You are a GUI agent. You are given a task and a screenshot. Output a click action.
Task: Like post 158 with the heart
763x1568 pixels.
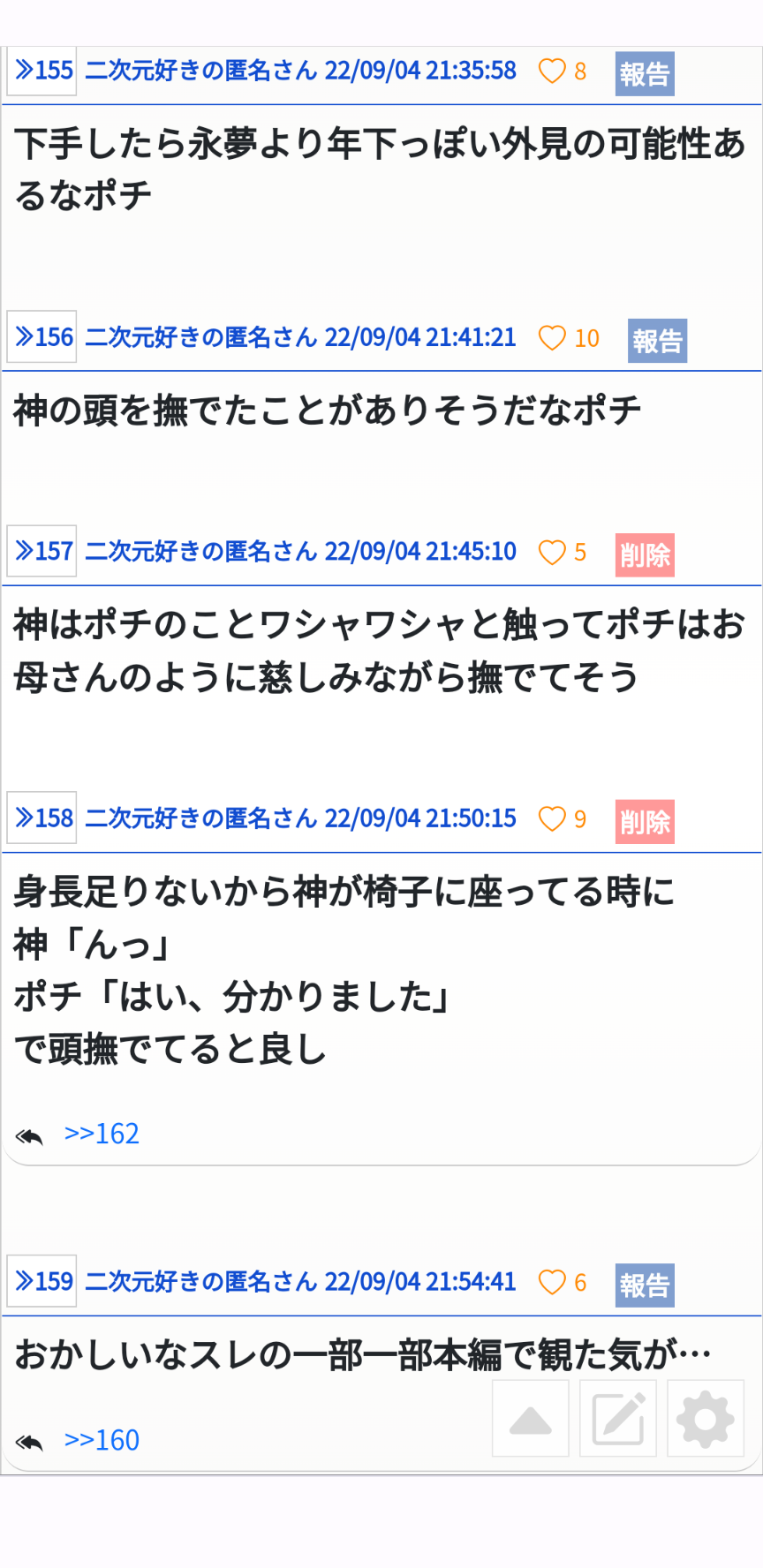pyautogui.click(x=552, y=819)
